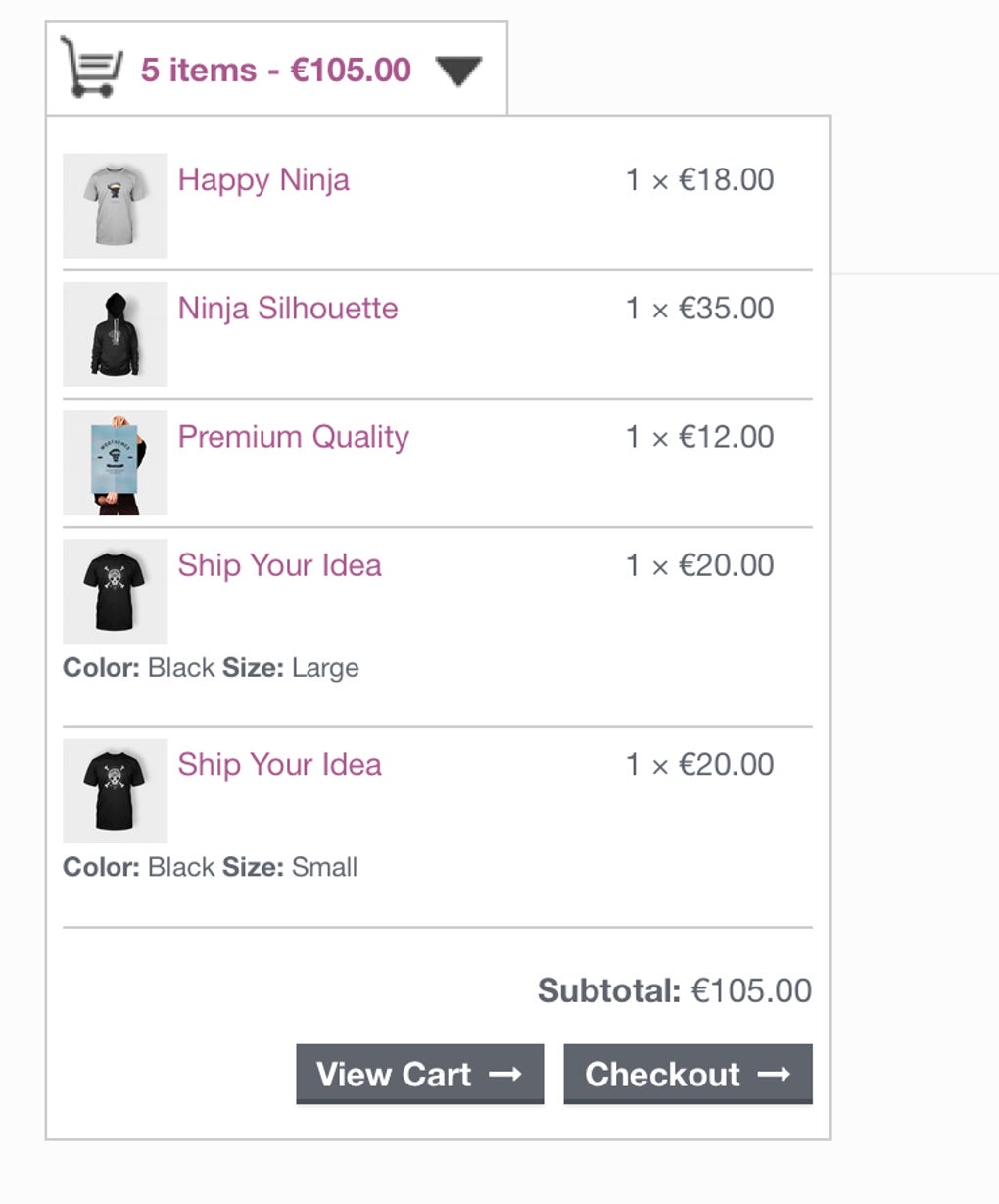Image resolution: width=999 pixels, height=1204 pixels.
Task: Collapse the cart summary via the triangle
Action: click(460, 69)
